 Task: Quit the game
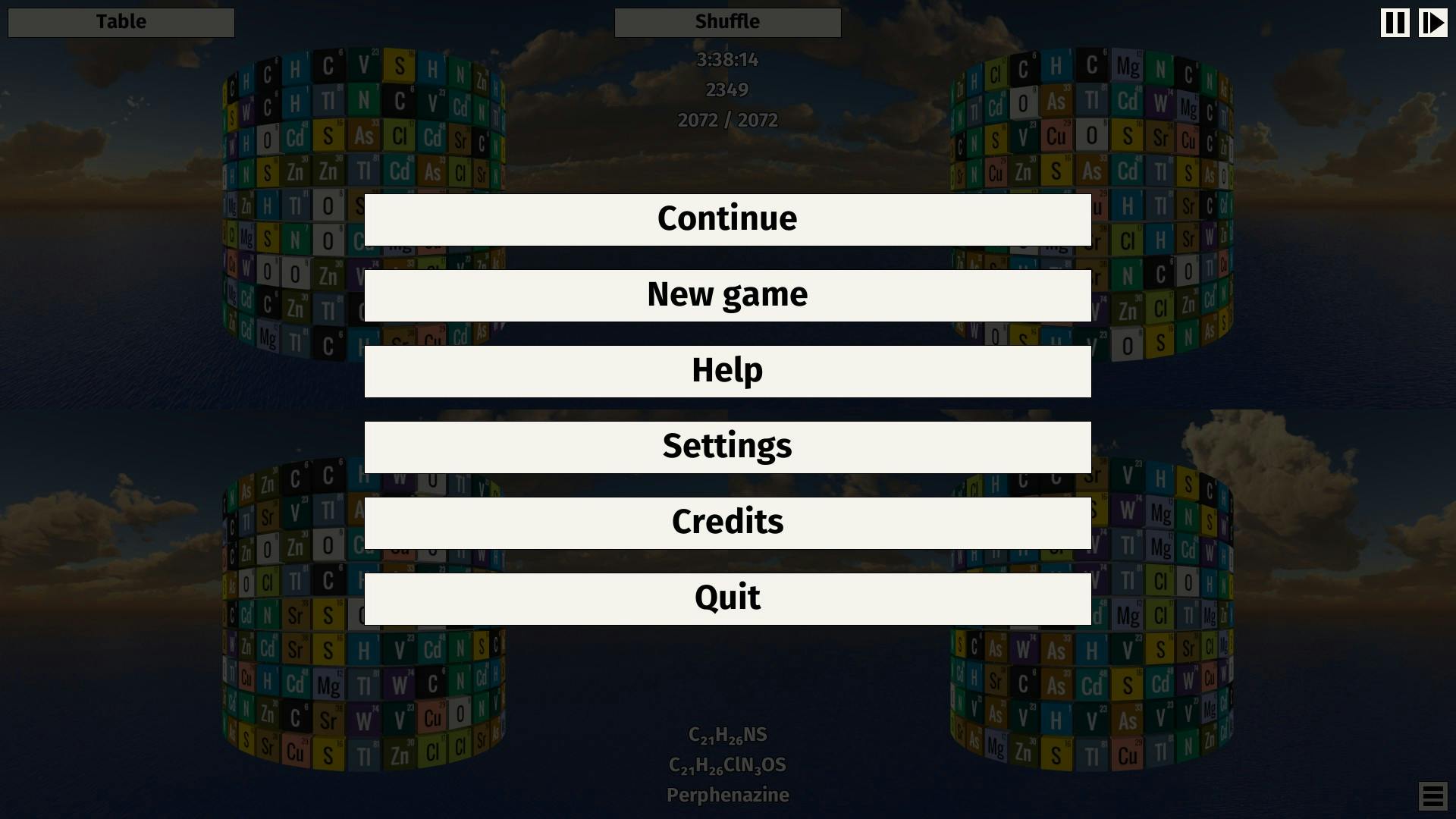(x=727, y=598)
